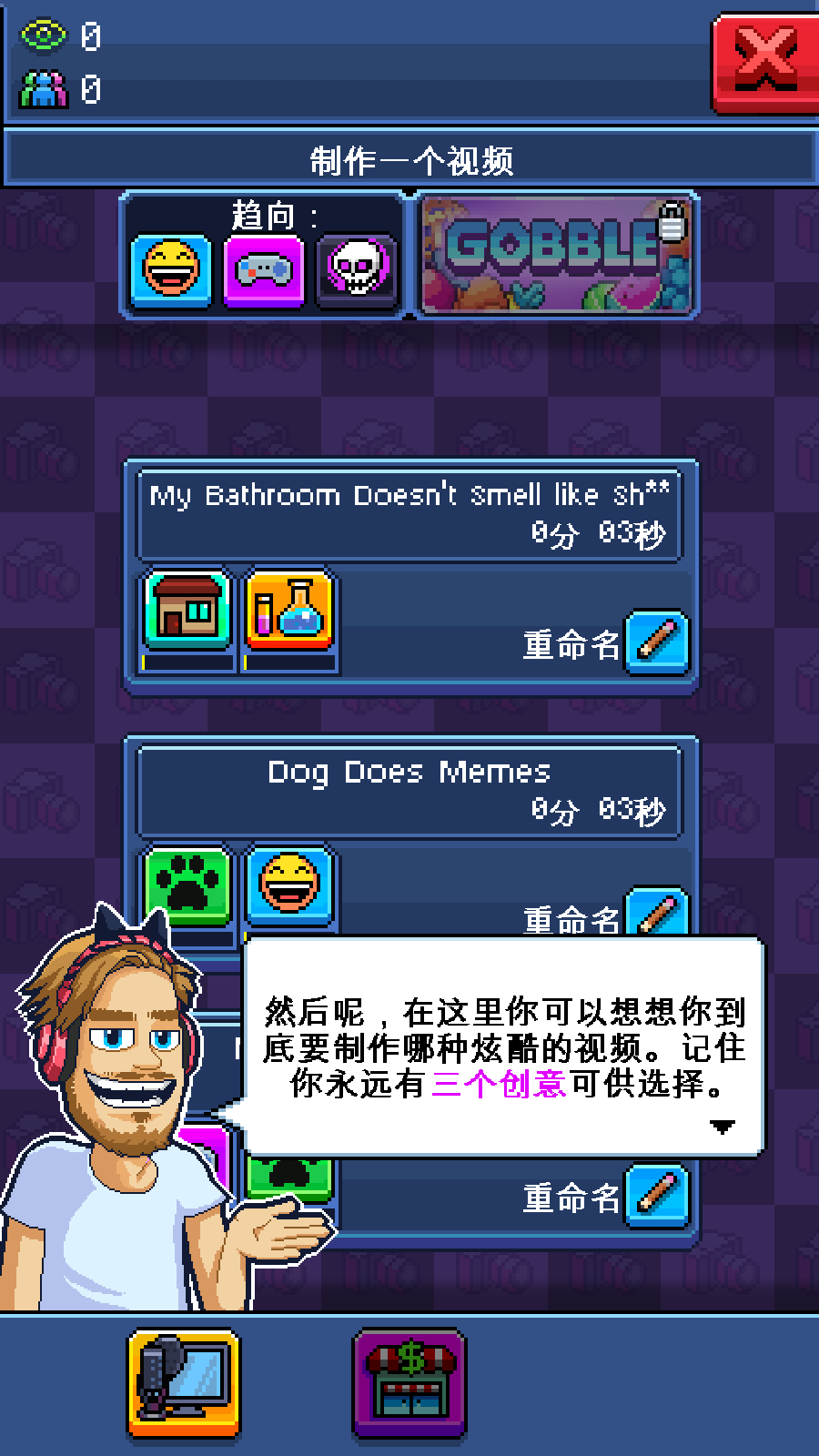Rename the 'My Bathroom Doesn't Smell' video
Image resolution: width=819 pixels, height=1456 pixels.
(657, 642)
